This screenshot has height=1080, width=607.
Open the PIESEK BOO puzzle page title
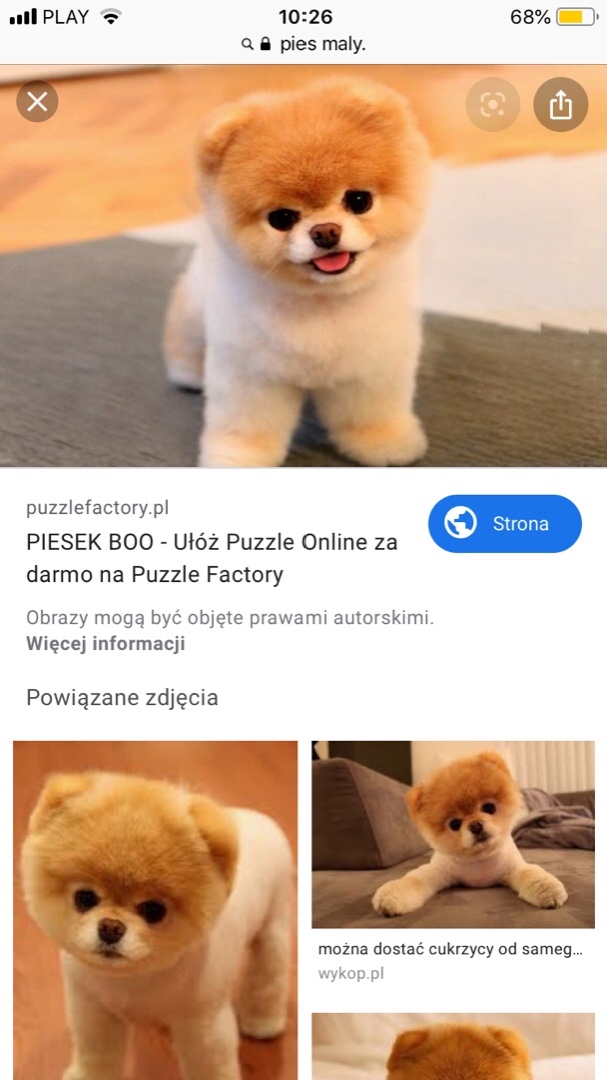coord(211,558)
